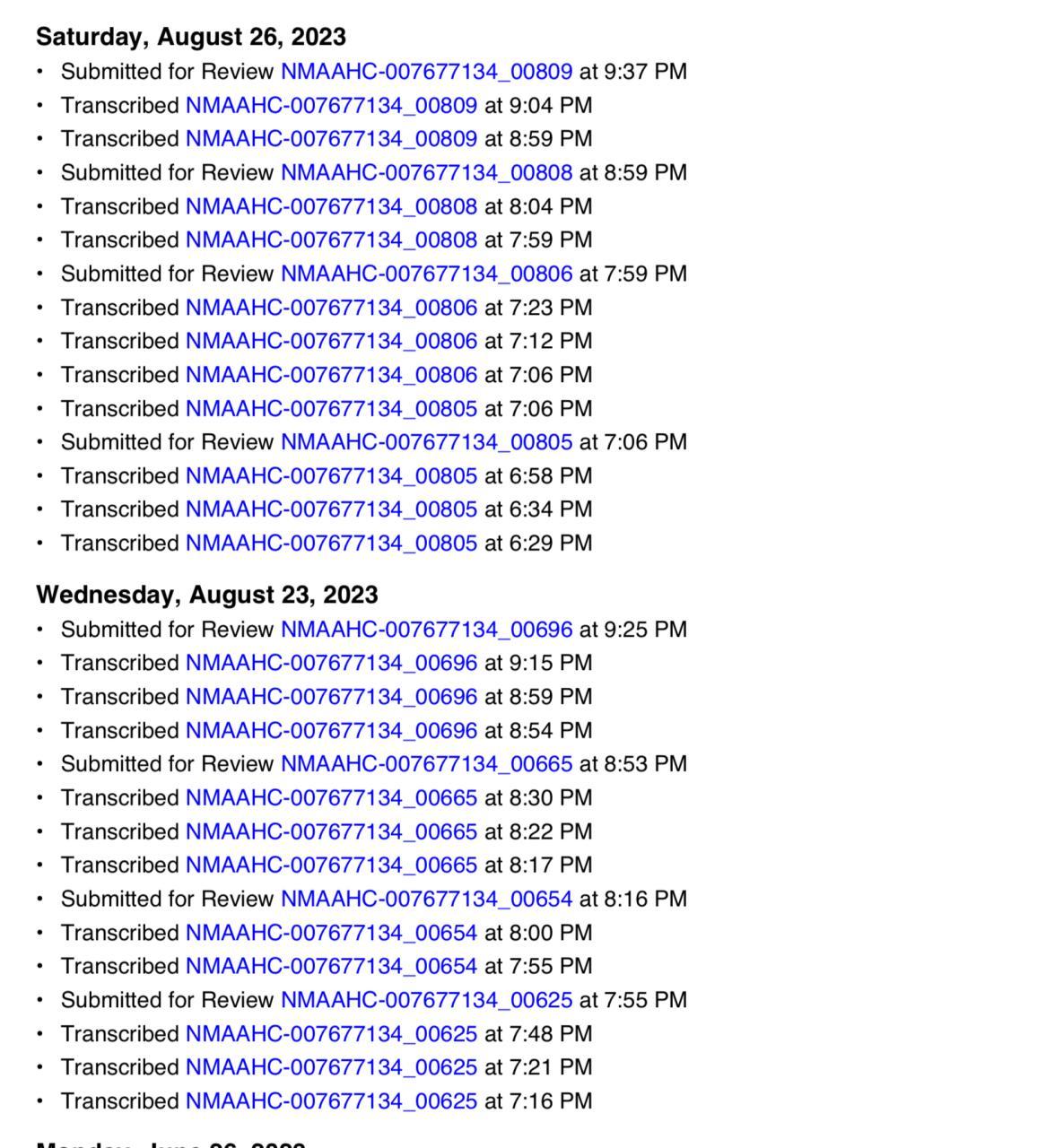Open the 00665 link transcribed at 8:17 PM

pos(331,865)
